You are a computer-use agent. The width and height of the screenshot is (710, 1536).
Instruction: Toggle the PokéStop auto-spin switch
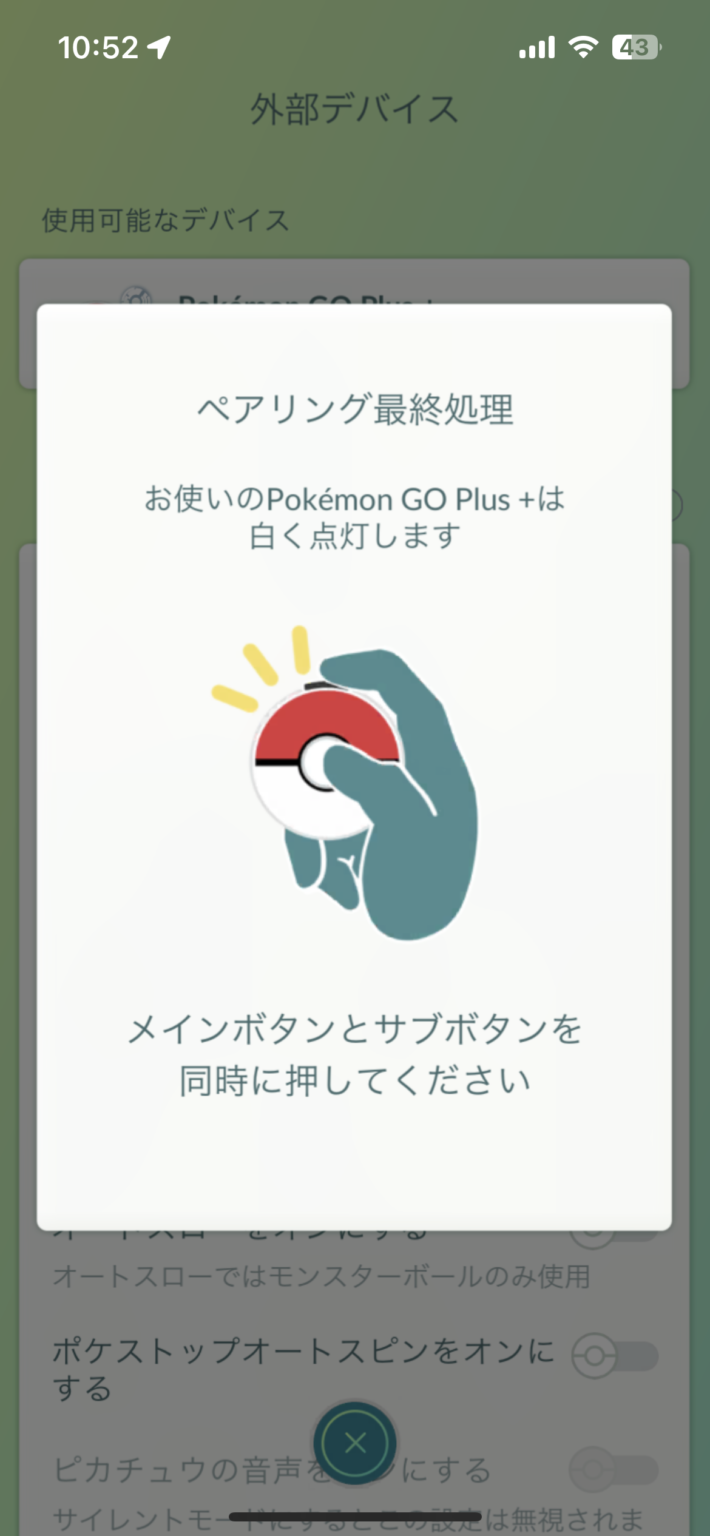point(614,1357)
